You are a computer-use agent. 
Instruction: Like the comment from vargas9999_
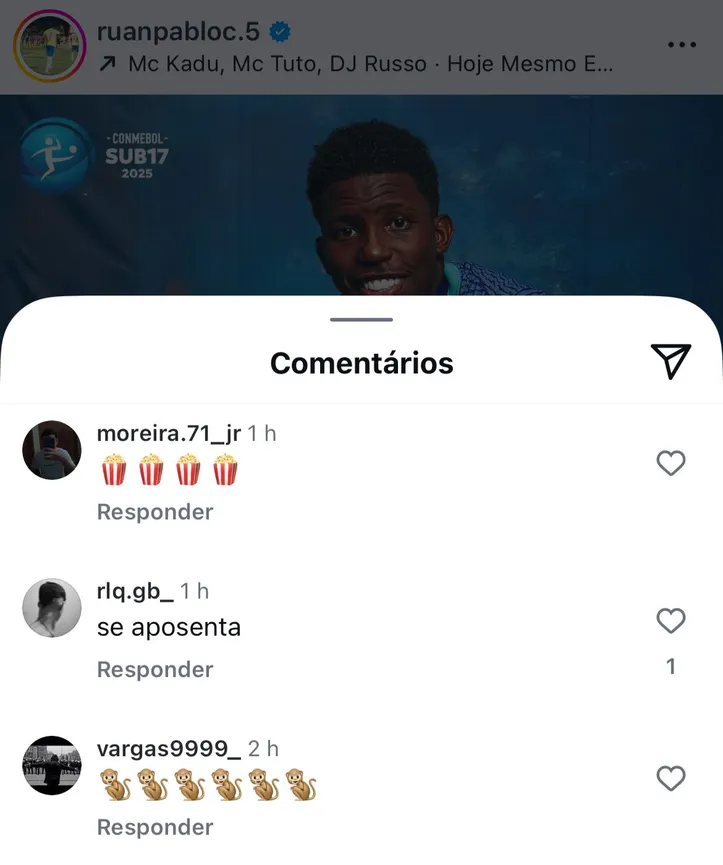pos(670,778)
